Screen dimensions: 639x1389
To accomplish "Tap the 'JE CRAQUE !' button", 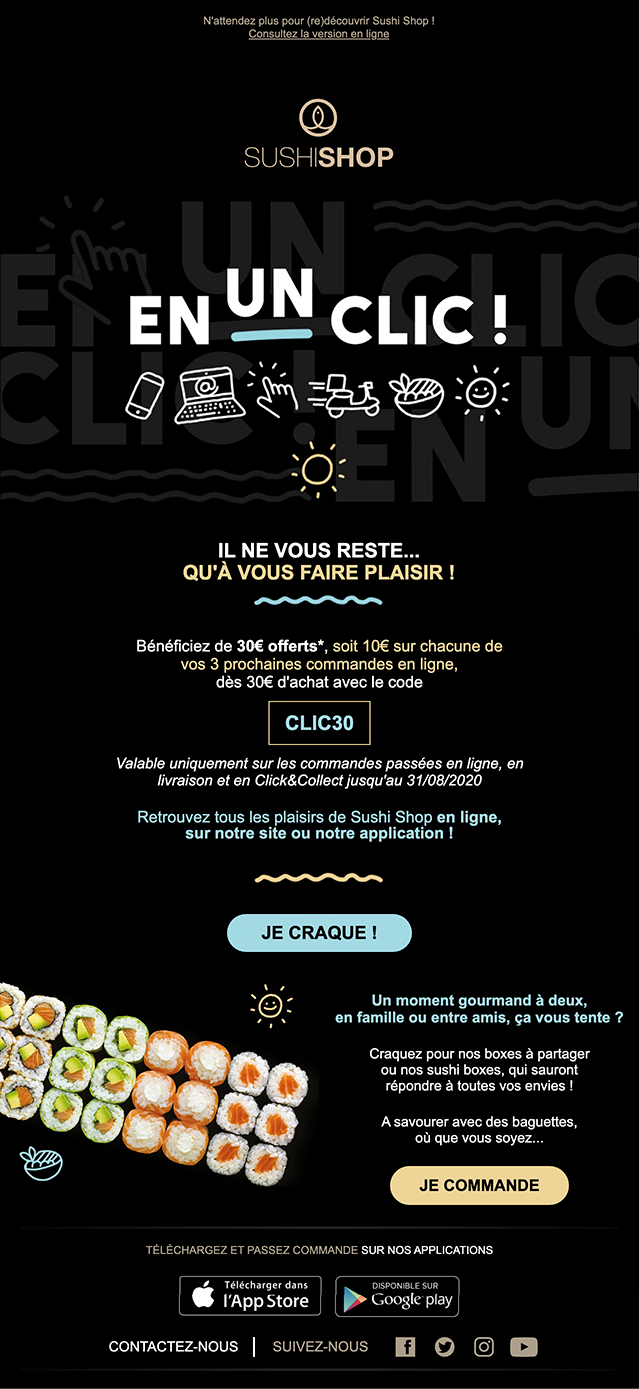I will pos(319,932).
